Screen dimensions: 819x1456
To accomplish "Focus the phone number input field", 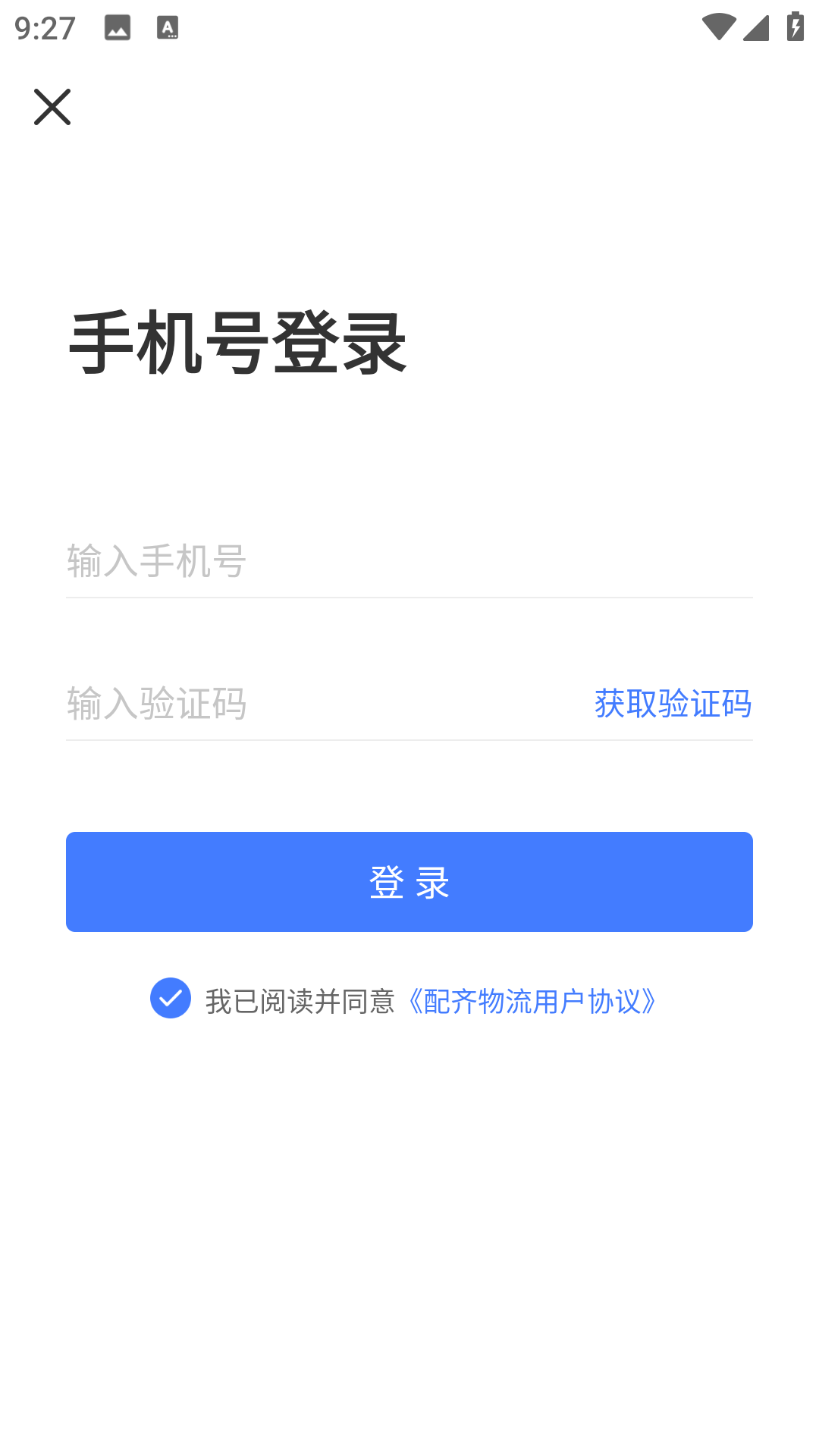I will (408, 561).
